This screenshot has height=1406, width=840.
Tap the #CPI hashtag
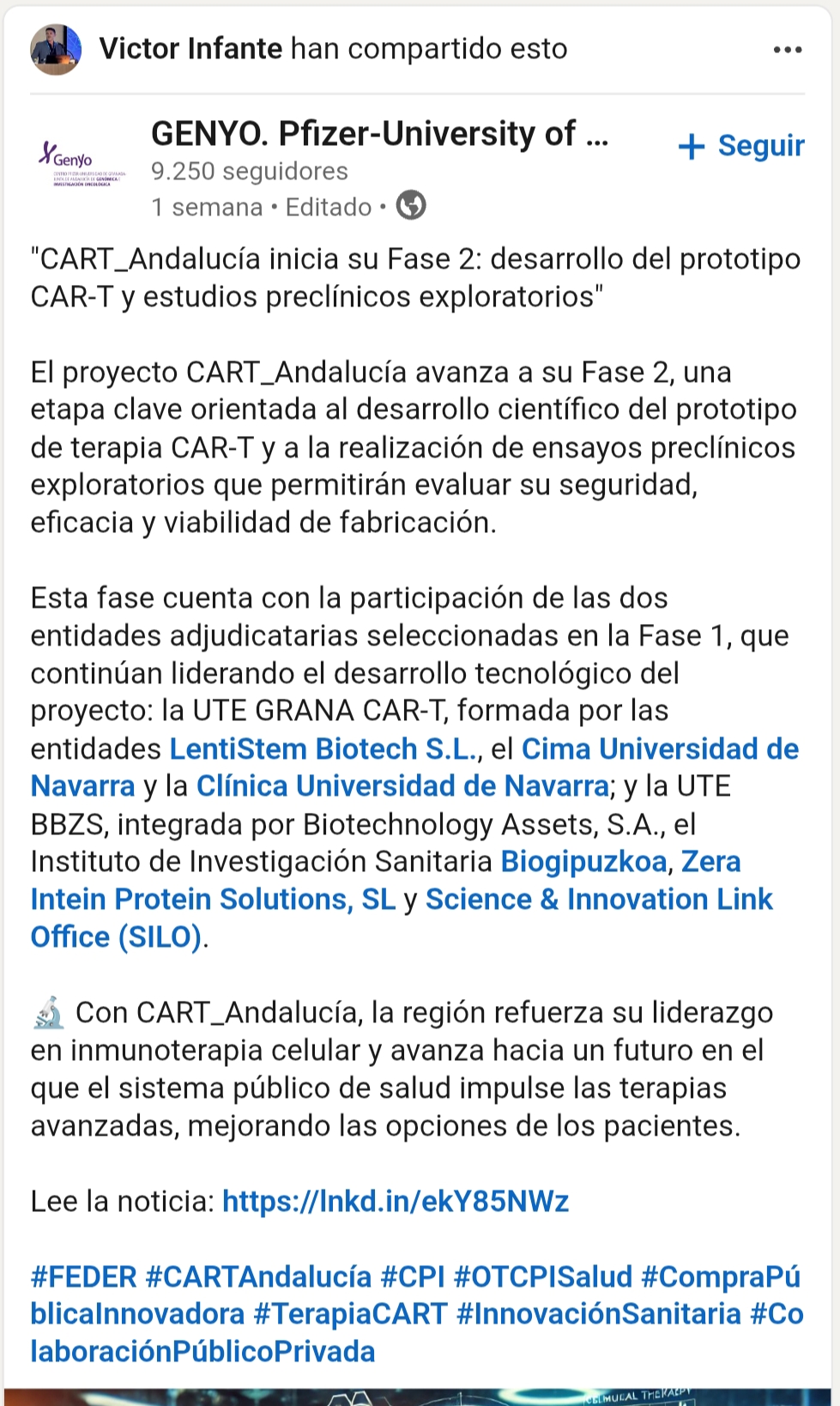point(413,1276)
